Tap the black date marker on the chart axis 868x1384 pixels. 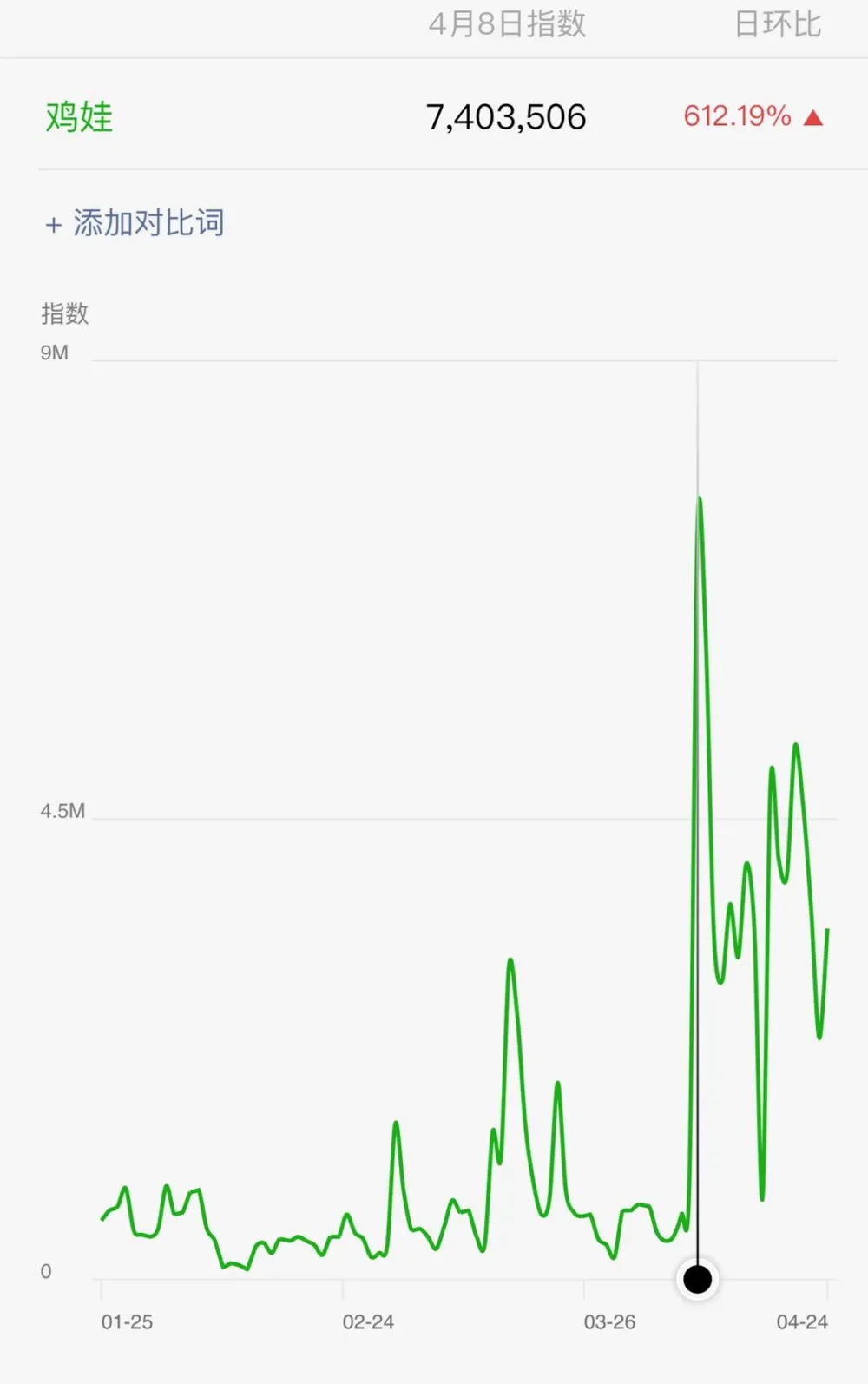tap(698, 1278)
